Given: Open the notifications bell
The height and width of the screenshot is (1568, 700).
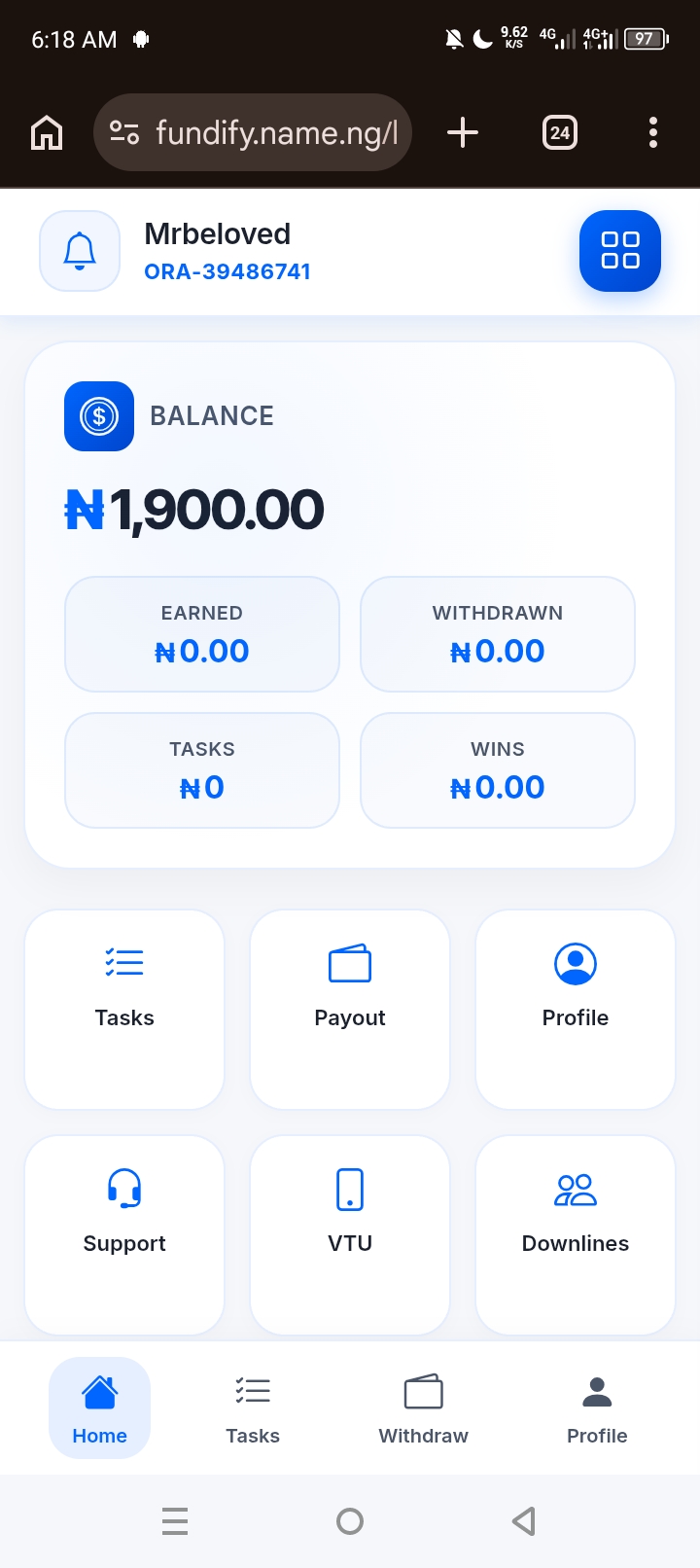Looking at the screenshot, I should tap(80, 251).
